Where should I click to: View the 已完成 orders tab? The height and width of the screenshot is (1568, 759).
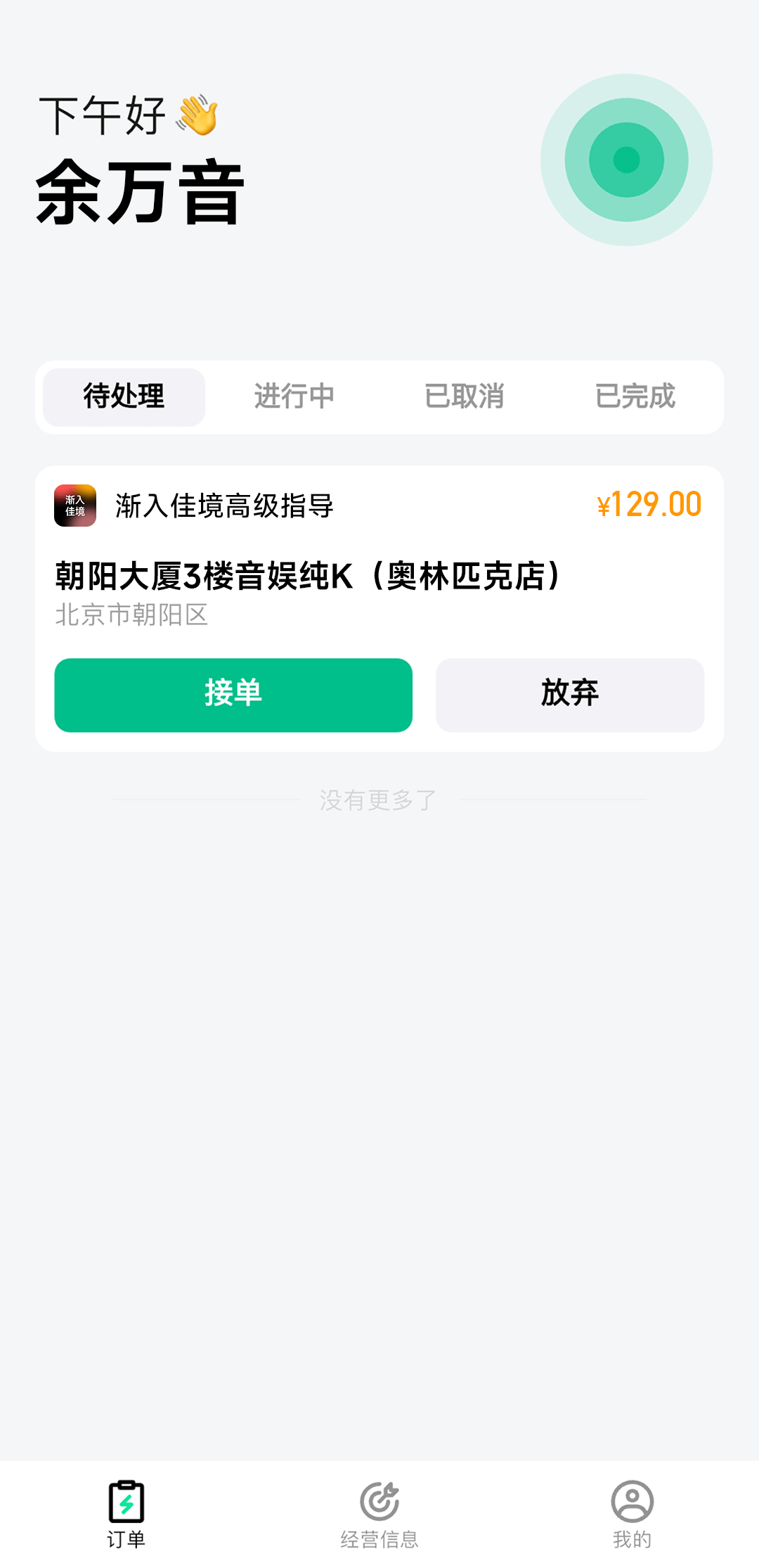(635, 397)
